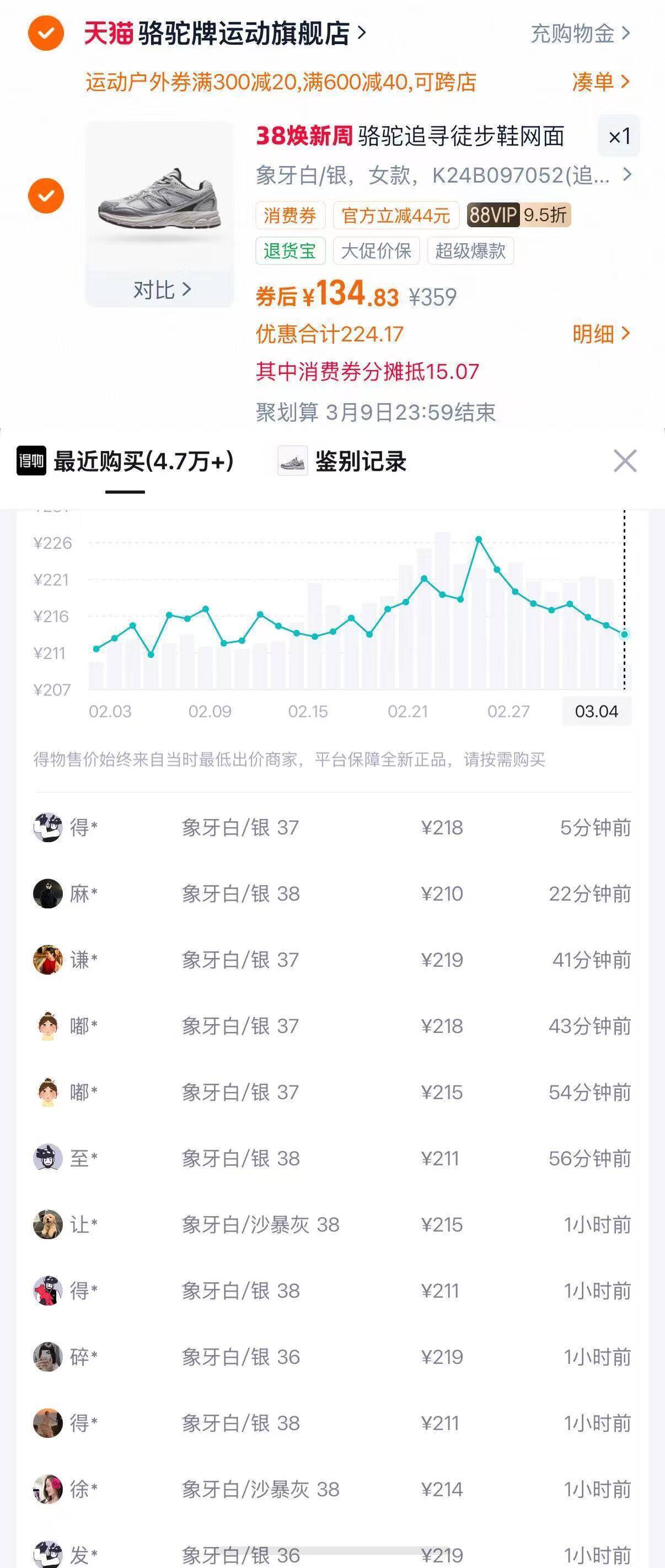Image resolution: width=665 pixels, height=1568 pixels.
Task: Adjust the ×1 quantity
Action: tap(619, 136)
